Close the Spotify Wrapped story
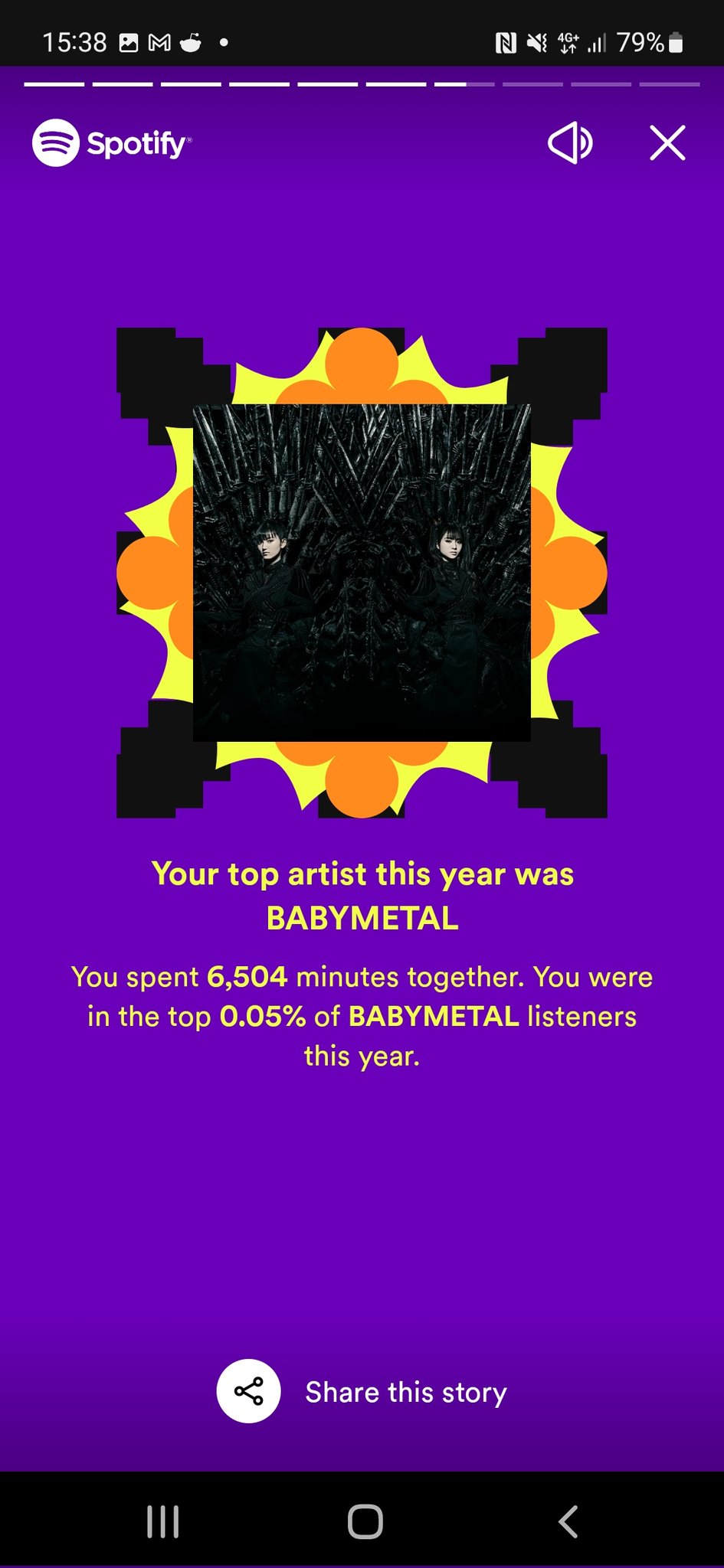This screenshot has height=1568, width=724. click(x=667, y=143)
